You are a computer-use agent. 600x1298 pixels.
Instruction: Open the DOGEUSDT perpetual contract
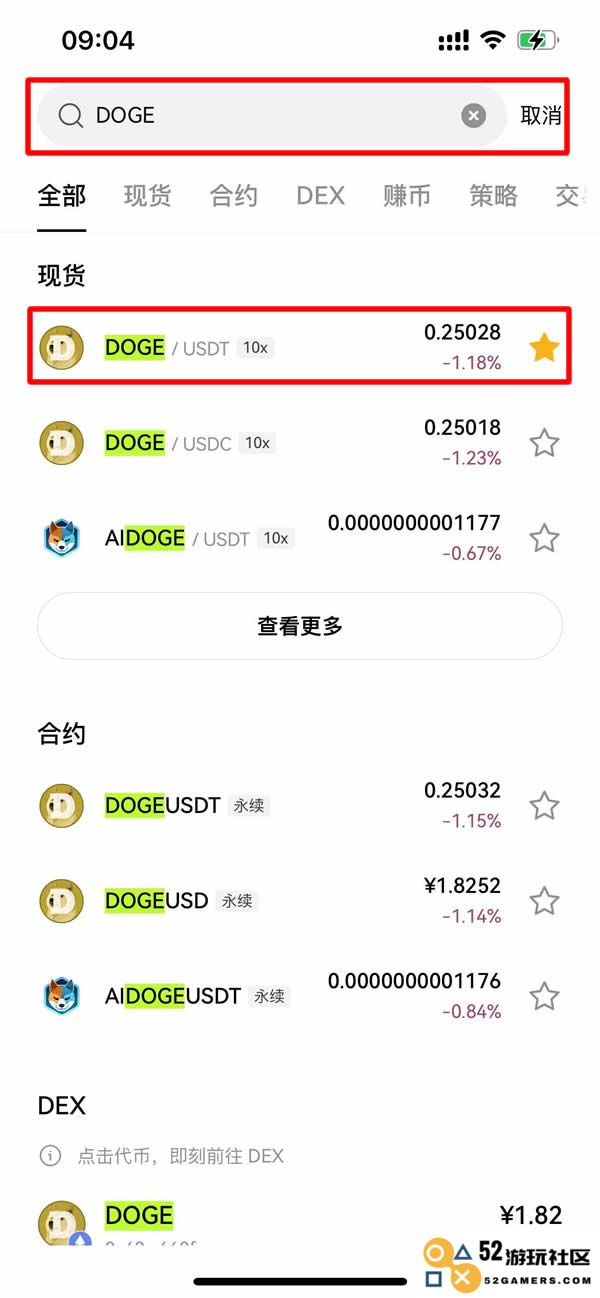pyautogui.click(x=270, y=805)
